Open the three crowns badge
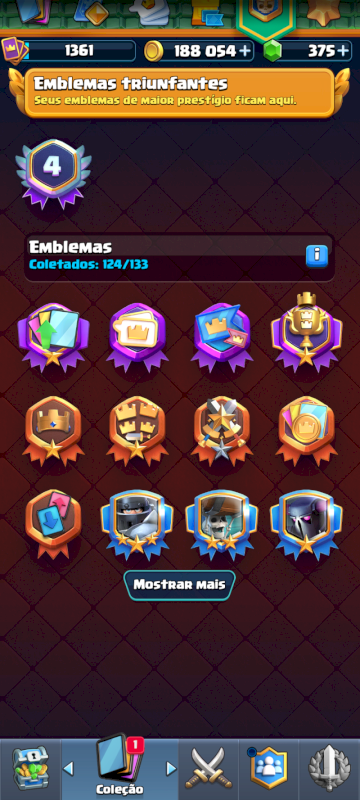This screenshot has width=360, height=800. coord(137,430)
